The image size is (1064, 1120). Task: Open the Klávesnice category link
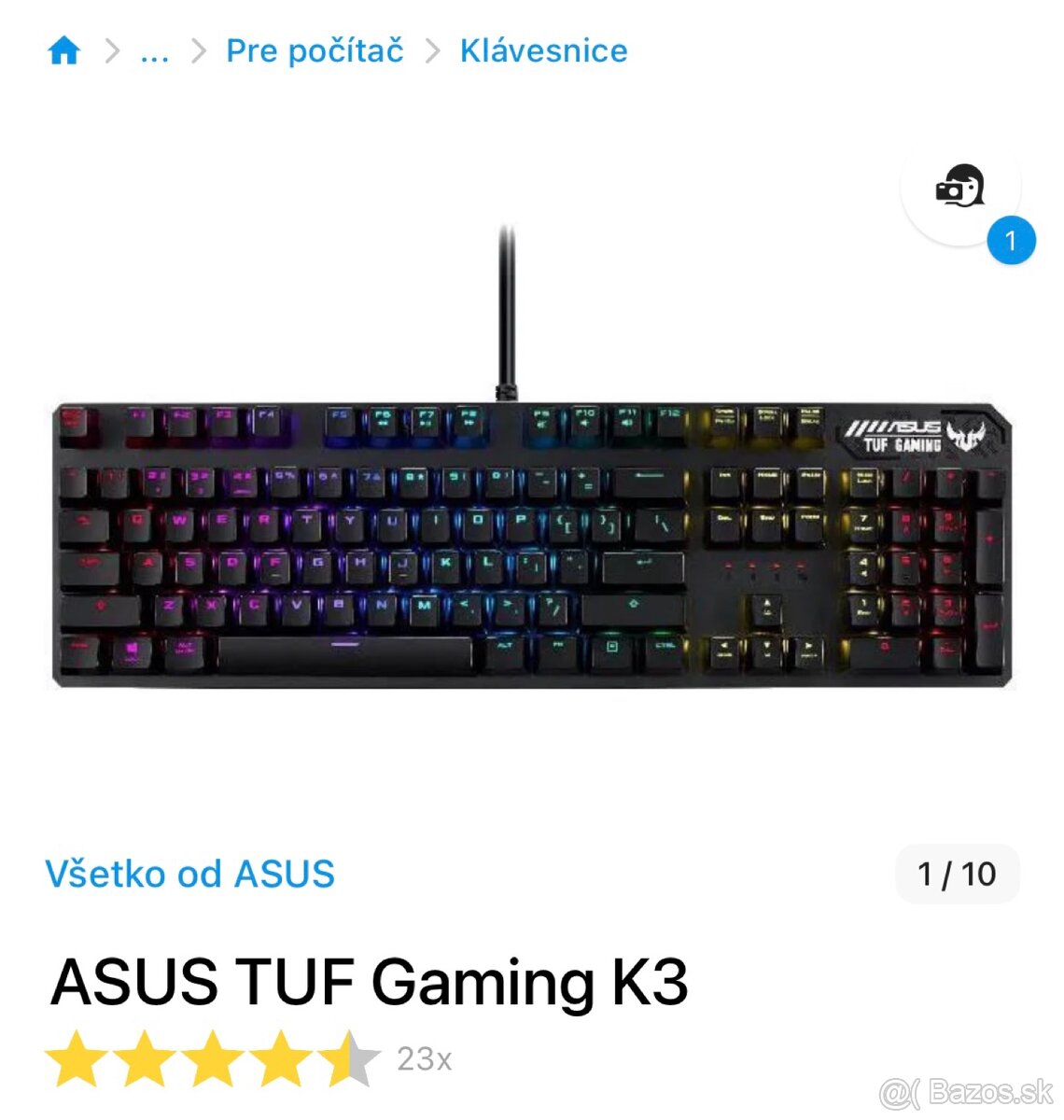pos(543,50)
